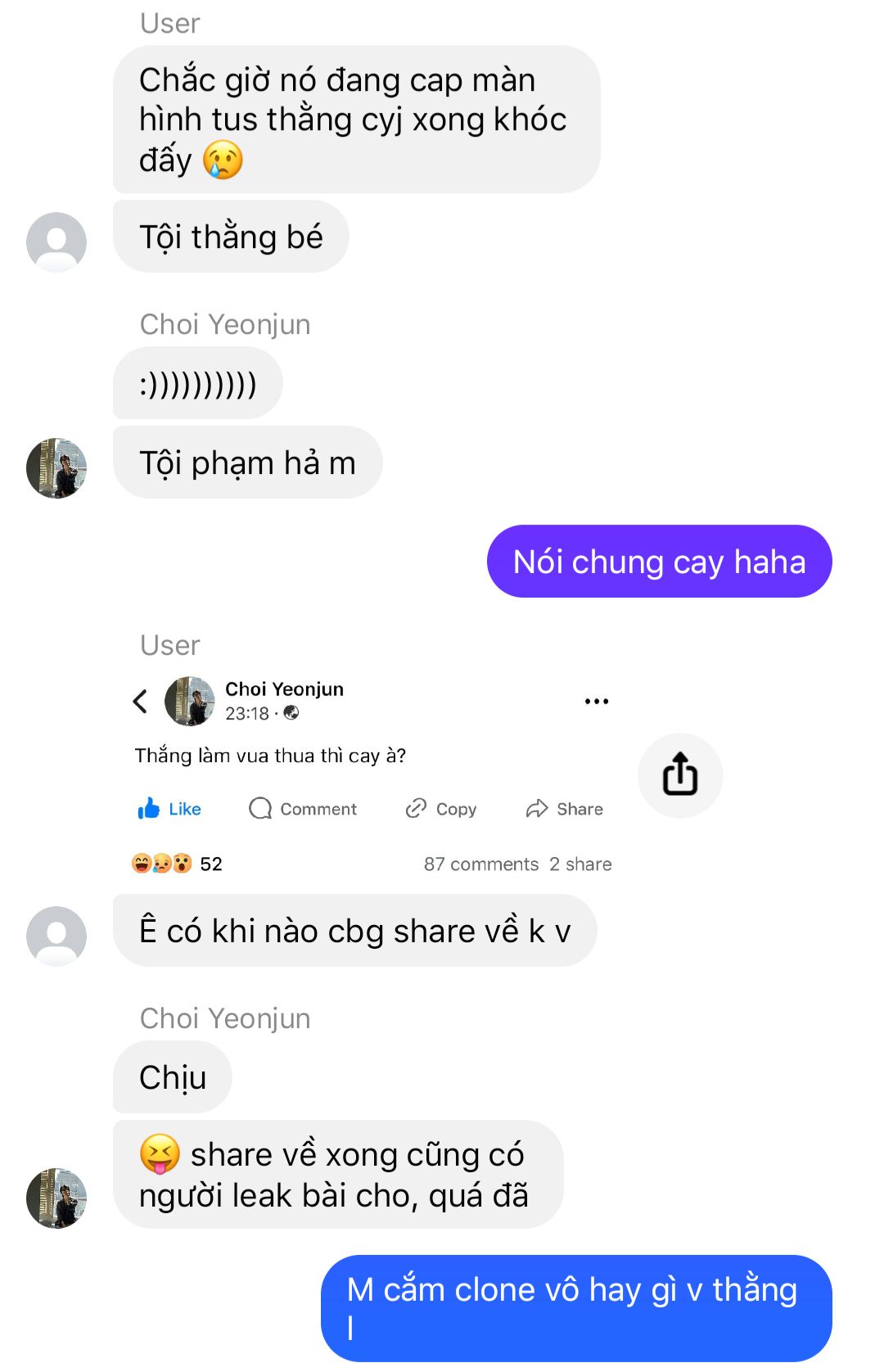
Task: Open Choi Yeonjun's avatar beside 'share về xong' message
Action: 56,1198
